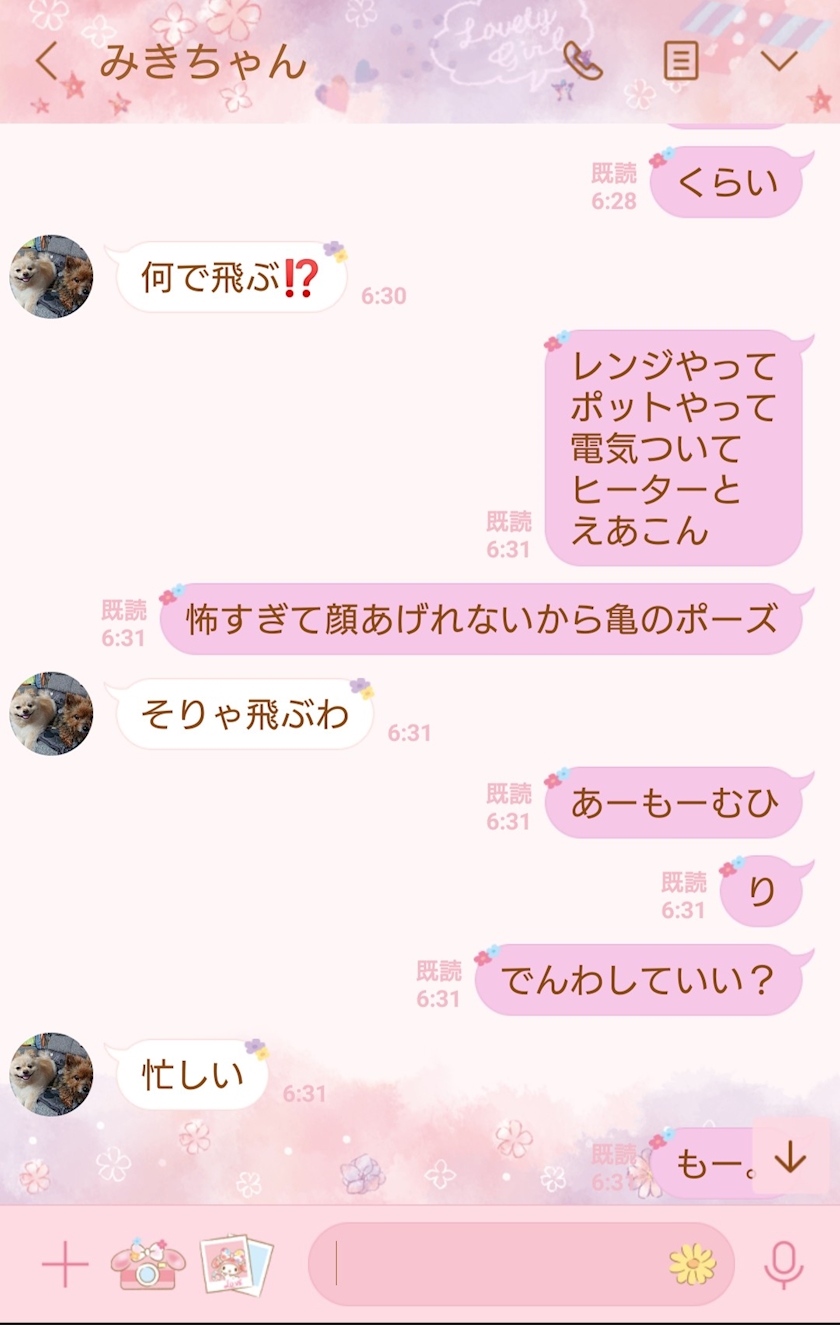The image size is (840, 1325).
Task: Open the photo gallery picker
Action: [x=236, y=1266]
